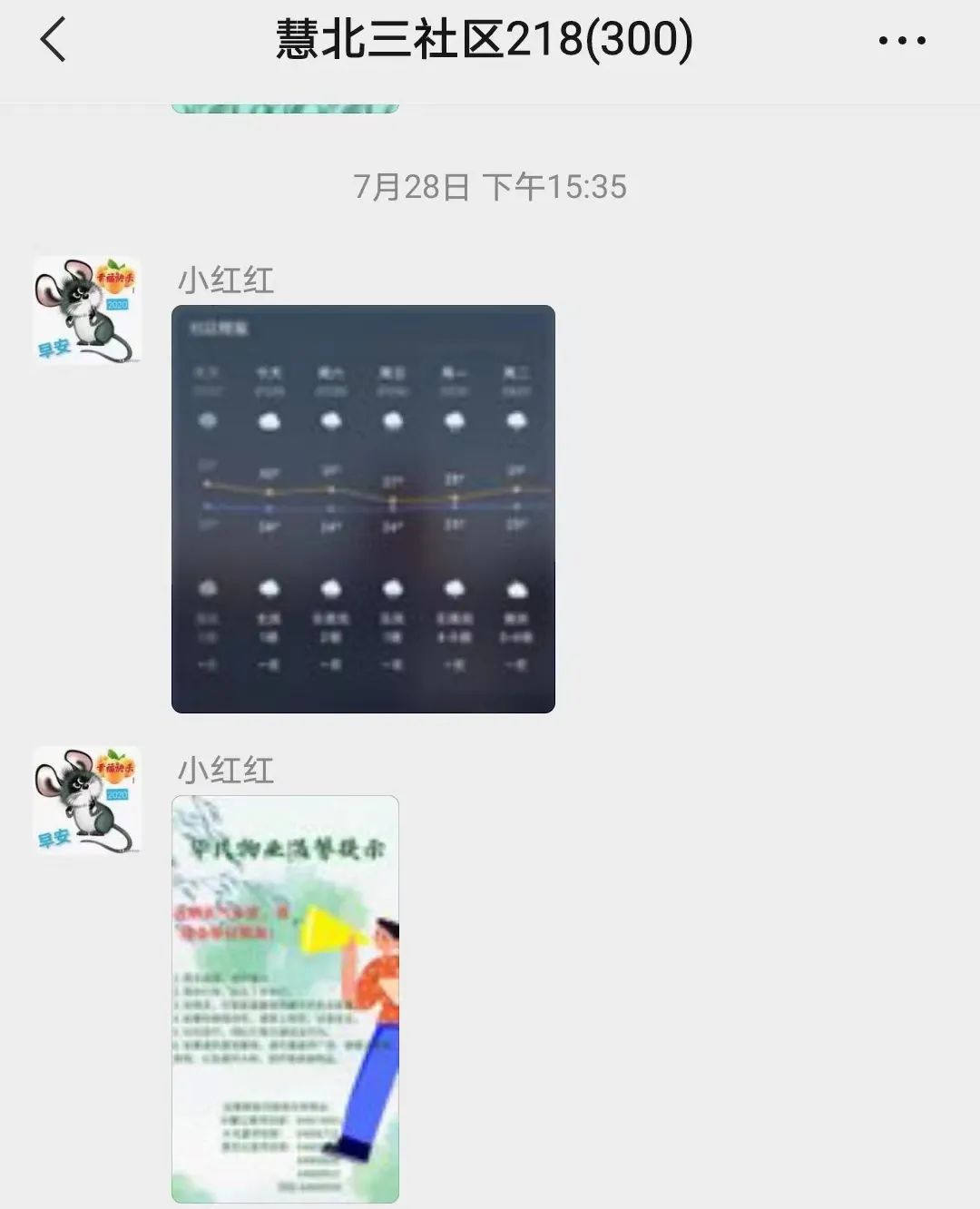Viewport: 980px width, 1209px height.
Task: Open the weather forecast image
Action: tap(363, 509)
